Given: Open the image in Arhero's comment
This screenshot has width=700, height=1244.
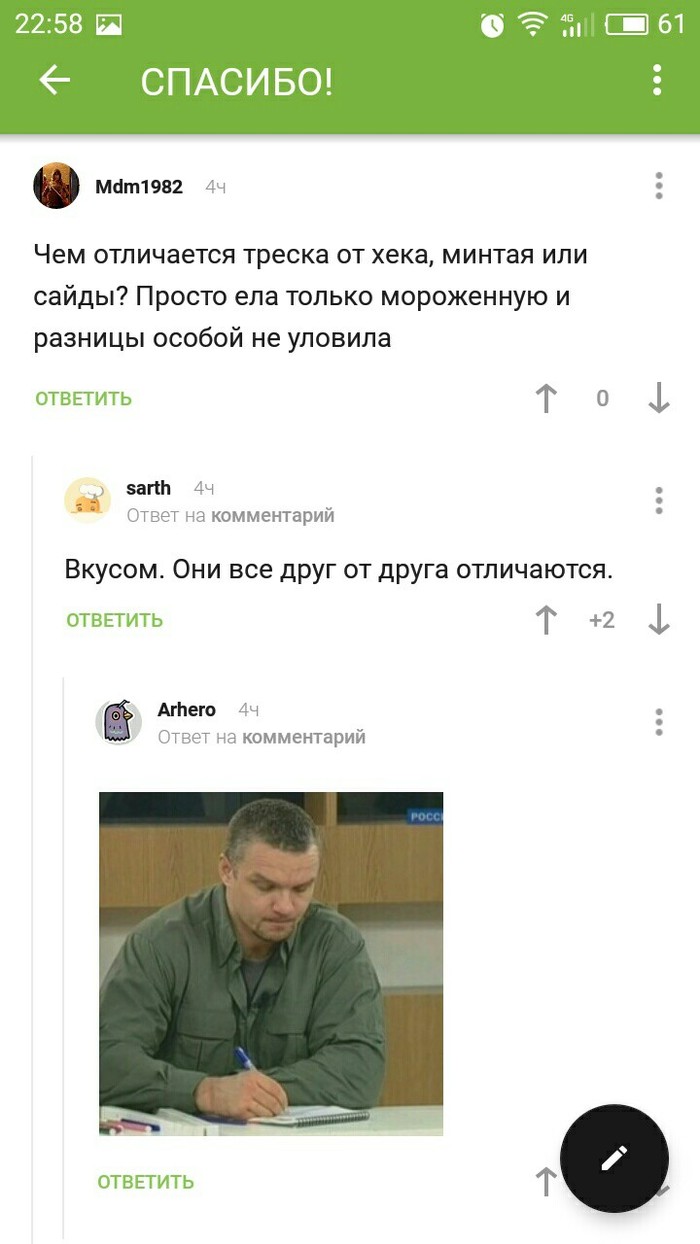Looking at the screenshot, I should pyautogui.click(x=271, y=963).
